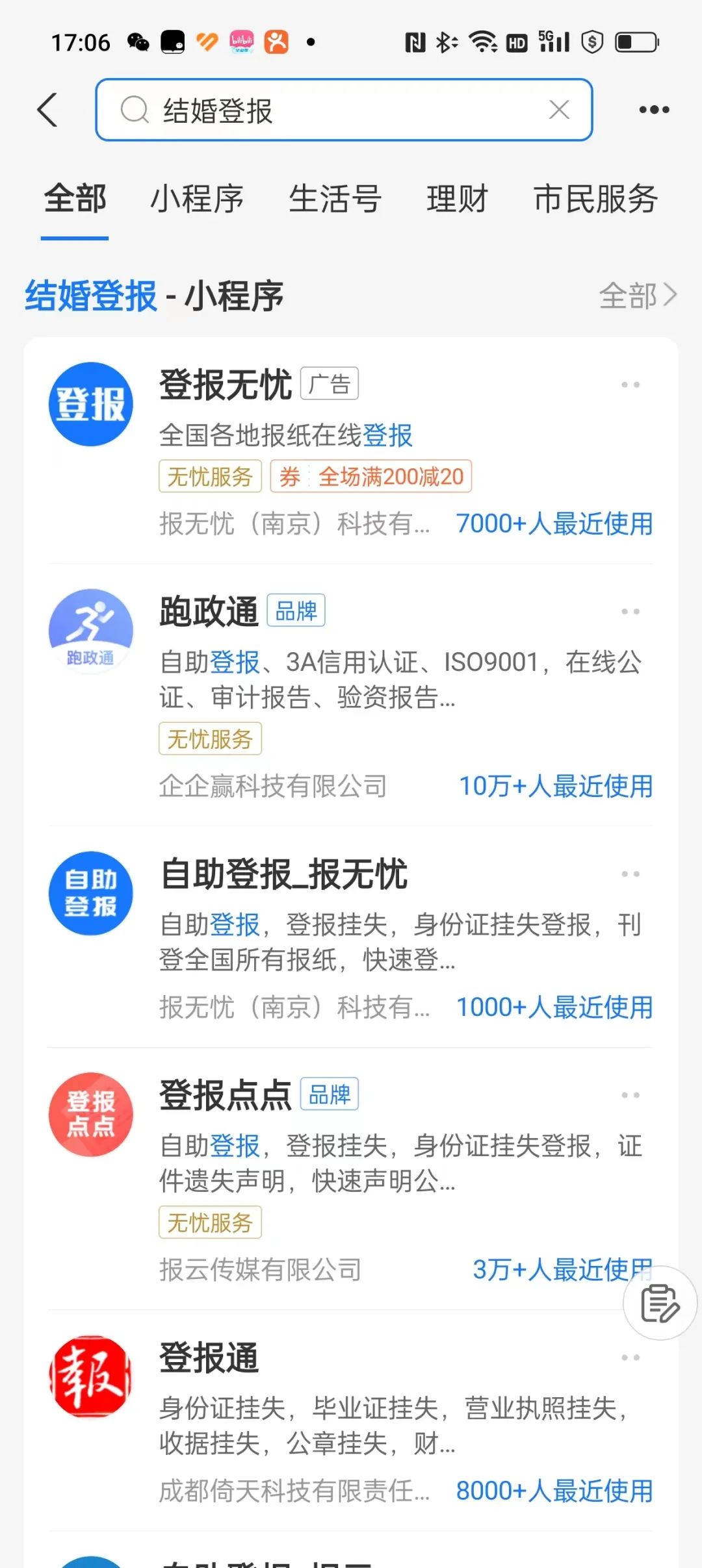Open the 跑政通 mini program

pyautogui.click(x=209, y=612)
